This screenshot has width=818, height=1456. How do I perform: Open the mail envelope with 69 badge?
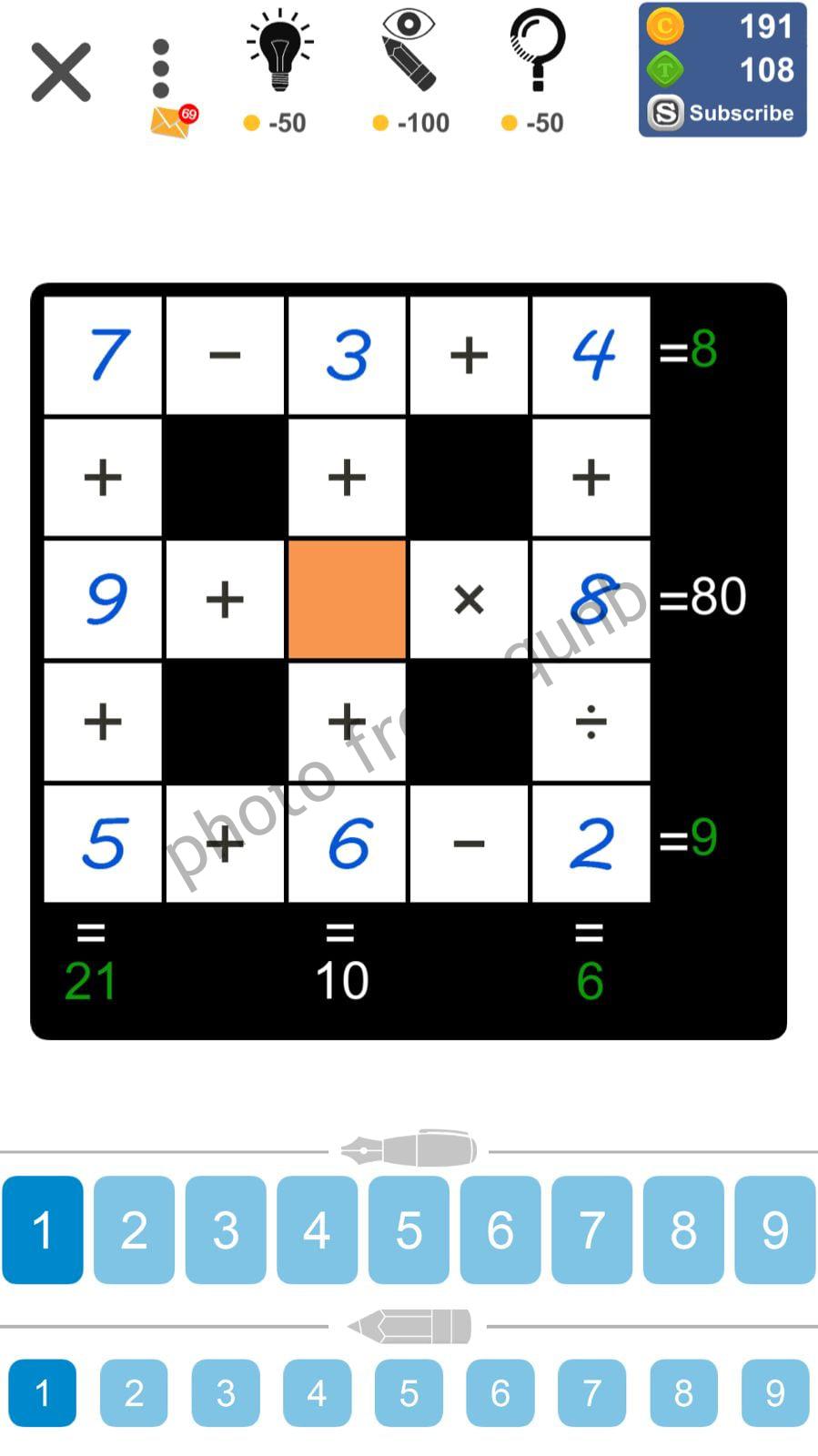(x=172, y=122)
